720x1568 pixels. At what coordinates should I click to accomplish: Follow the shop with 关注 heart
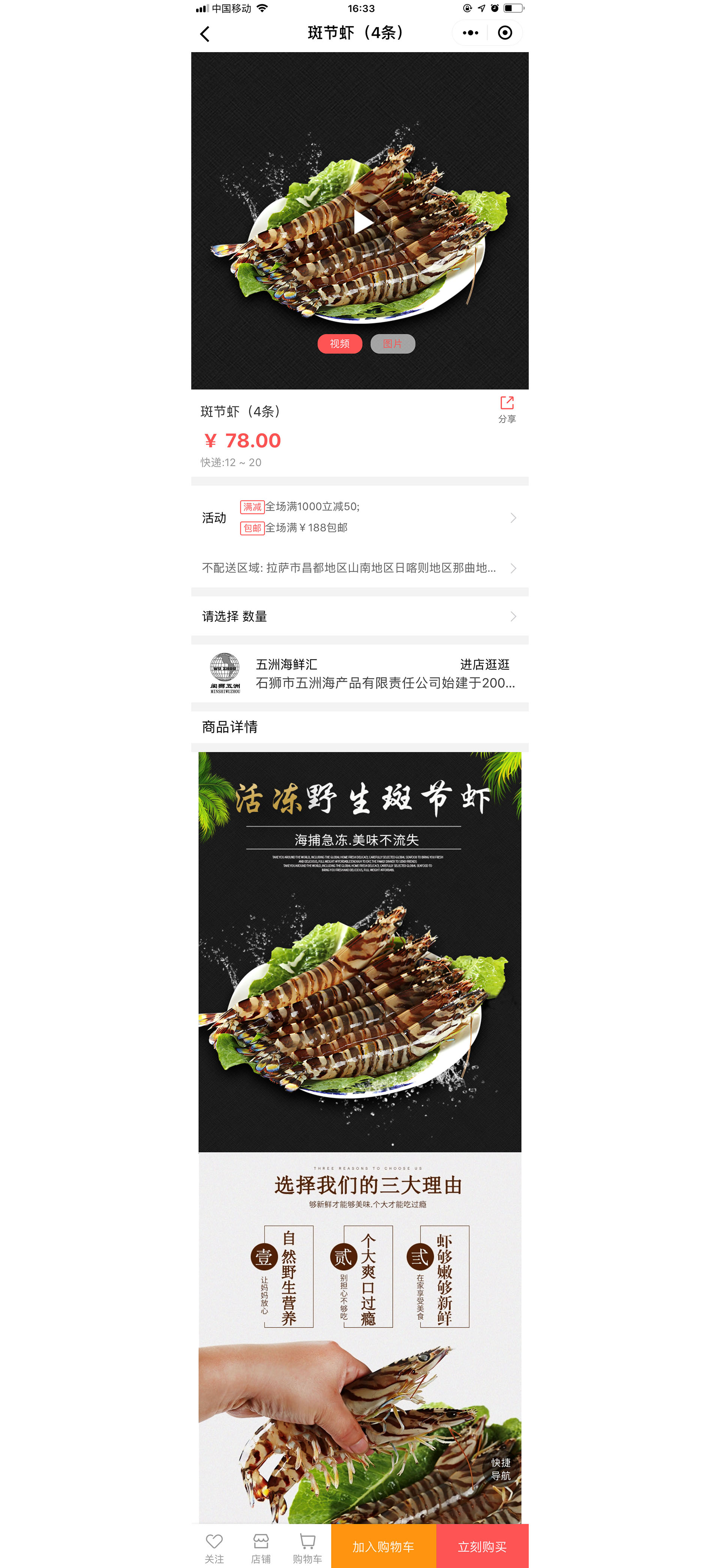tap(214, 1547)
